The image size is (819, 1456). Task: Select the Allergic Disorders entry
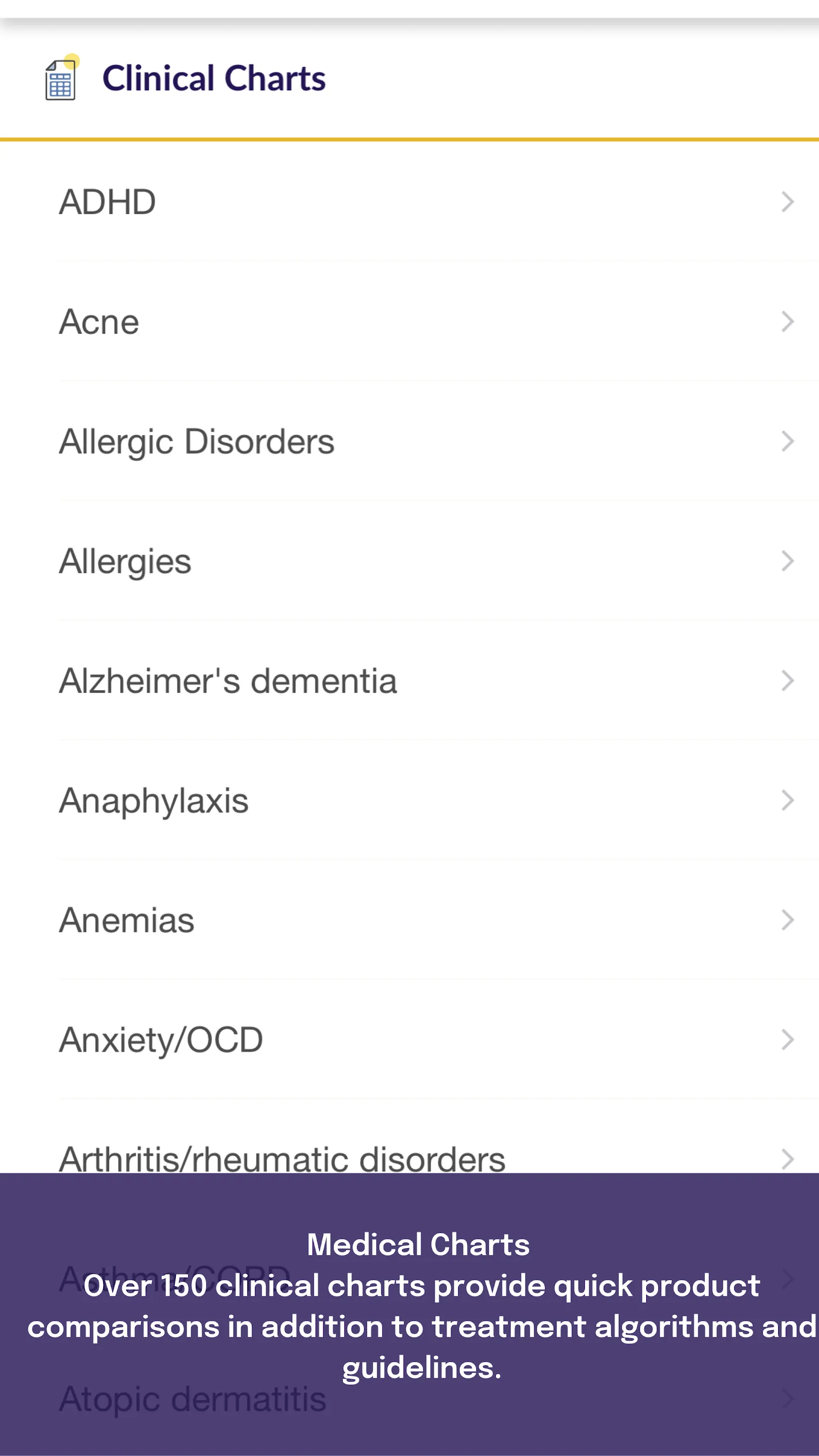point(226,441)
